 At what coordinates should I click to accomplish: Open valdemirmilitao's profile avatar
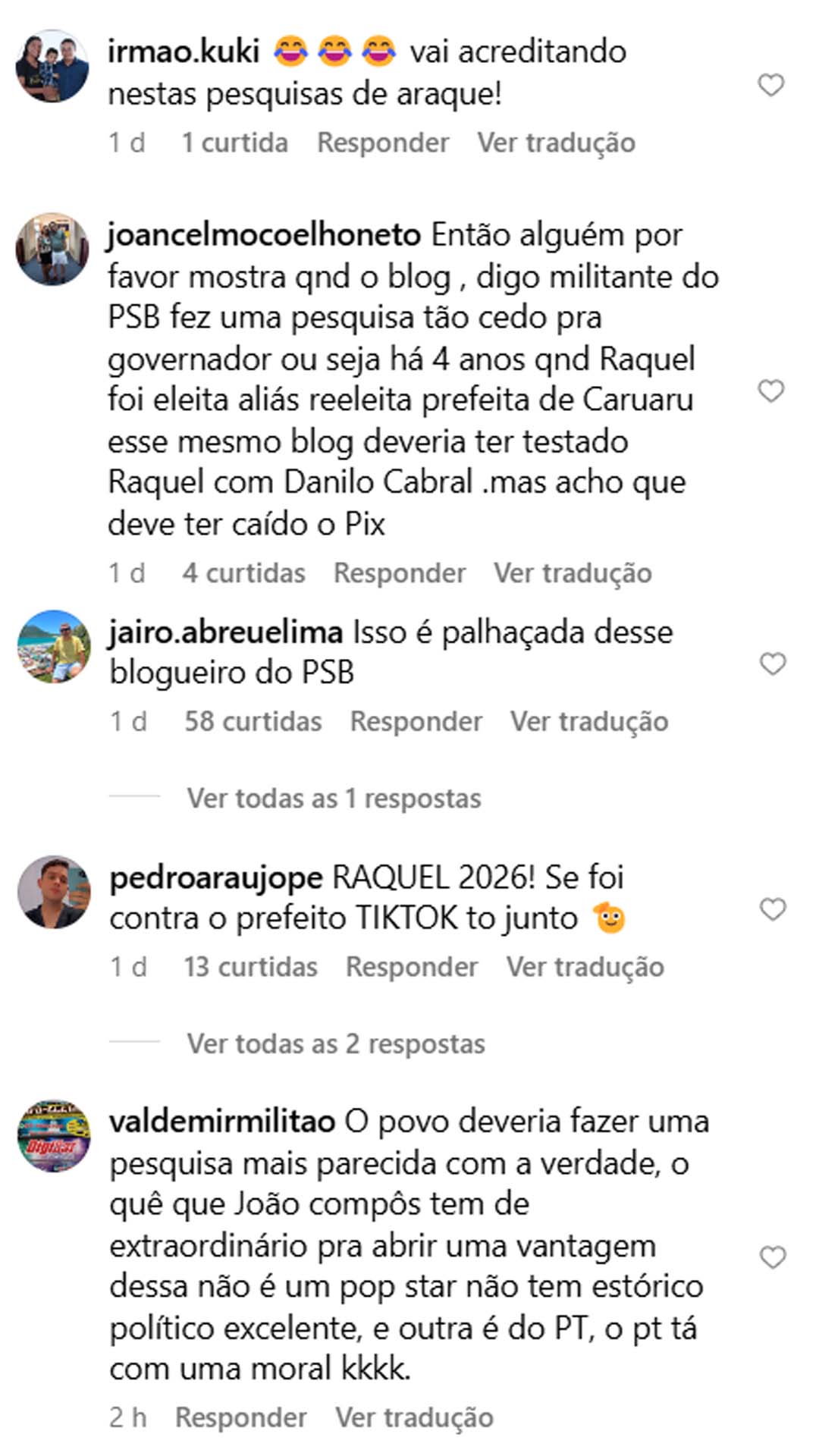coord(54,1135)
